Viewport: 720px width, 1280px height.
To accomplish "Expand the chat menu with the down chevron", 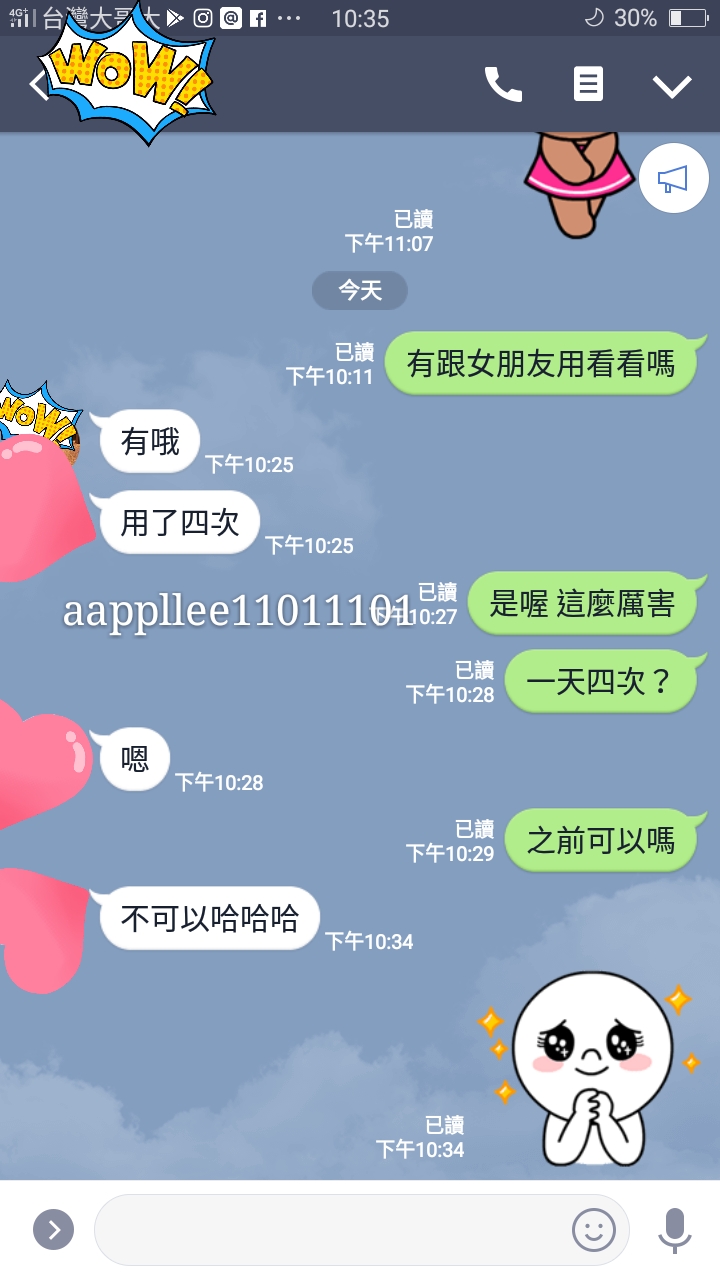I will coord(672,84).
